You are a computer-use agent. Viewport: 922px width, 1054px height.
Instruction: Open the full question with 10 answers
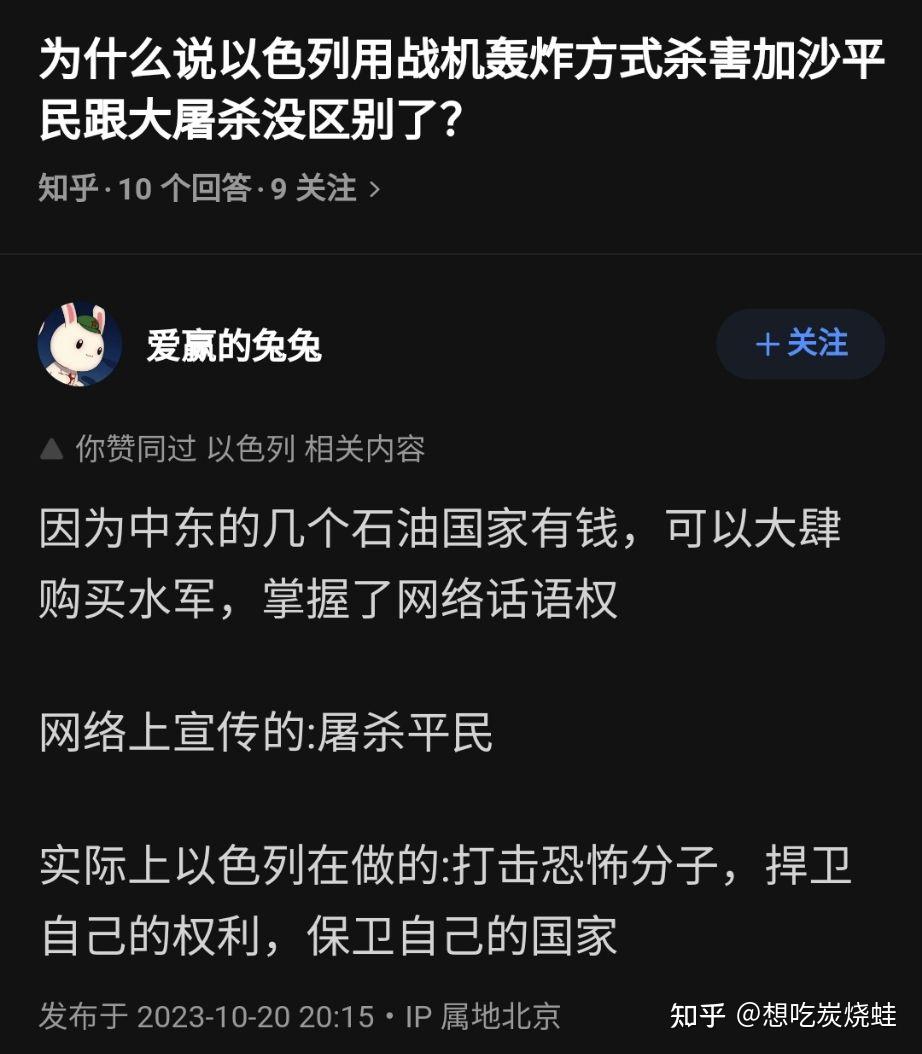pos(210,188)
